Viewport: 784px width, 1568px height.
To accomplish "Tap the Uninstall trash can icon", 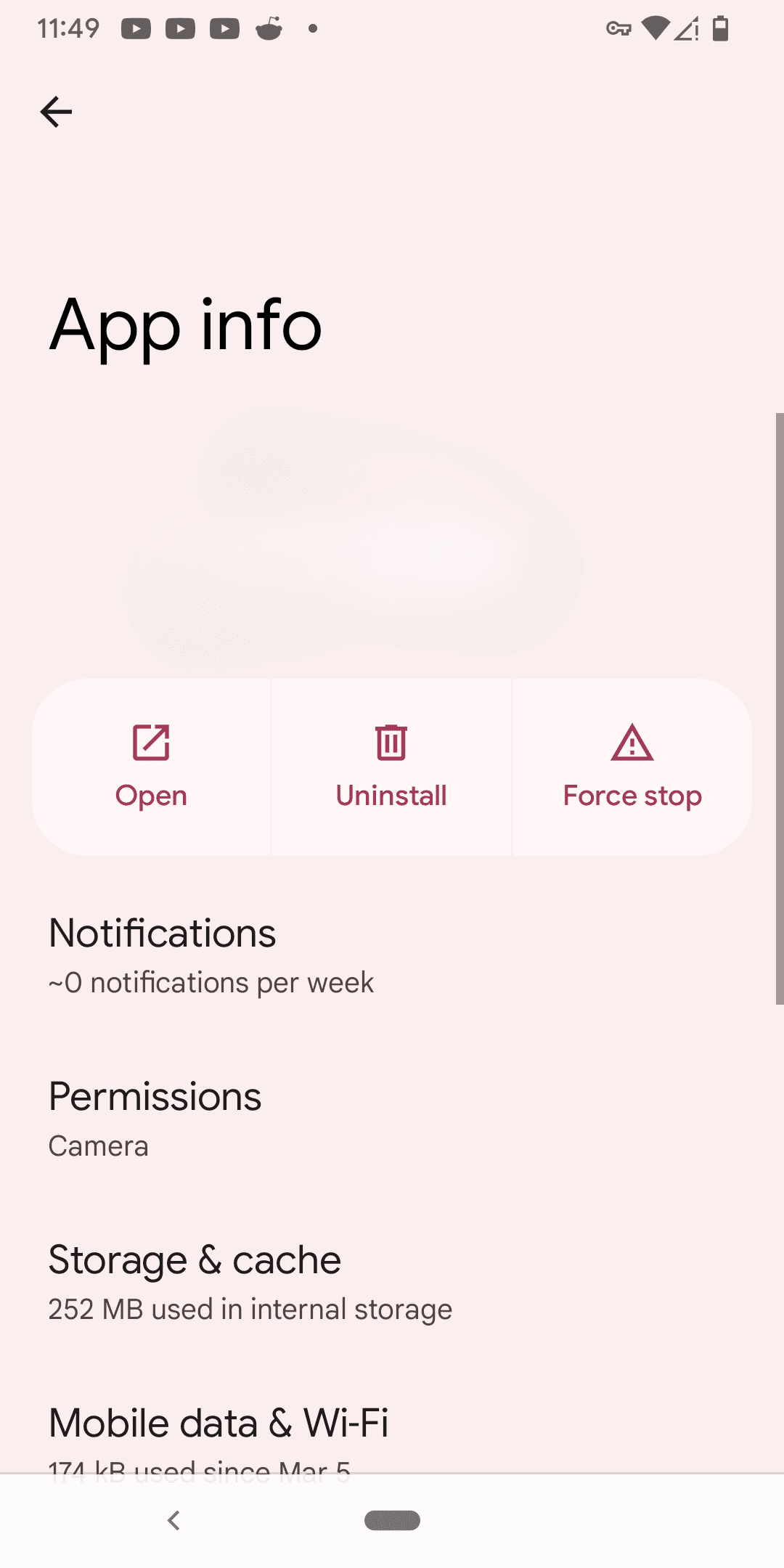I will pos(391,743).
